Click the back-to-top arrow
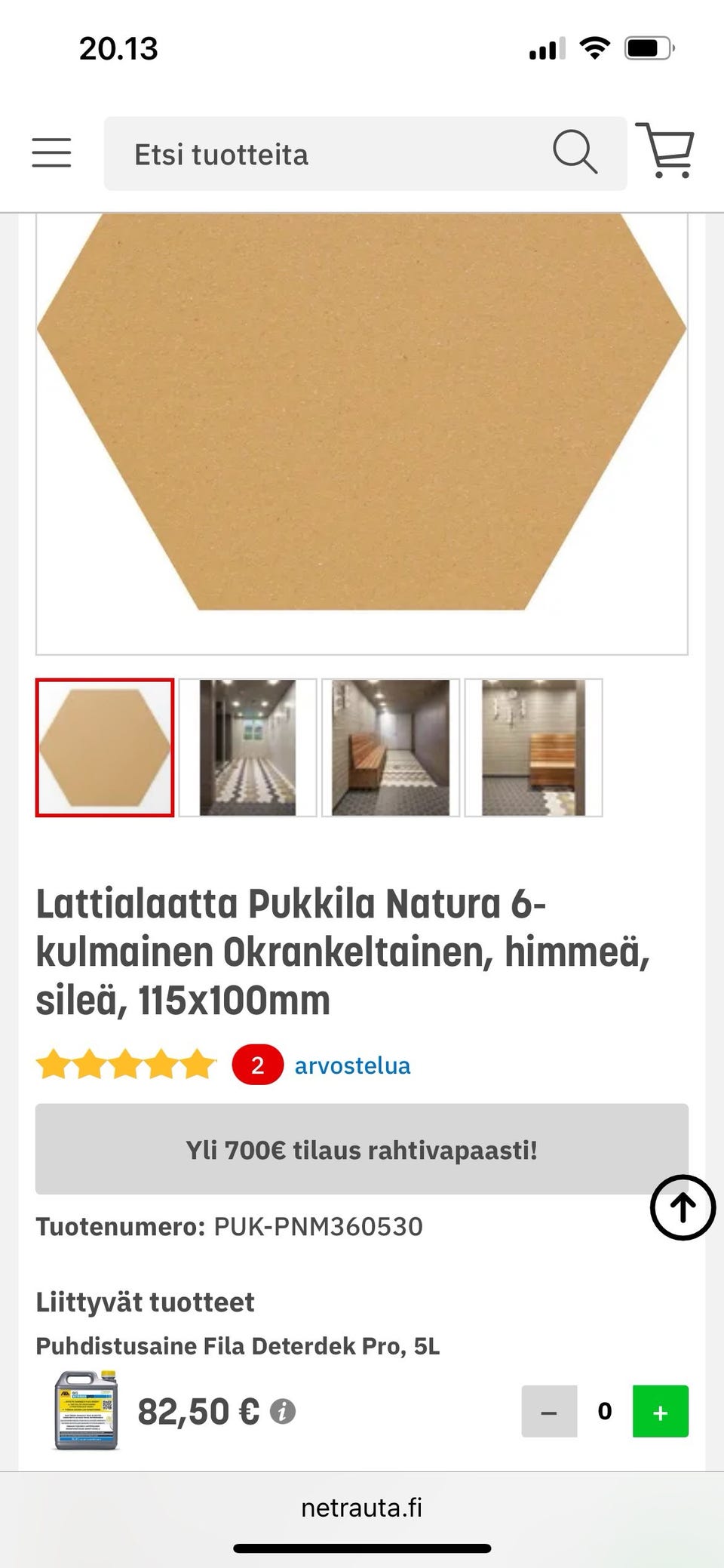This screenshot has width=724, height=1568. (x=681, y=1207)
